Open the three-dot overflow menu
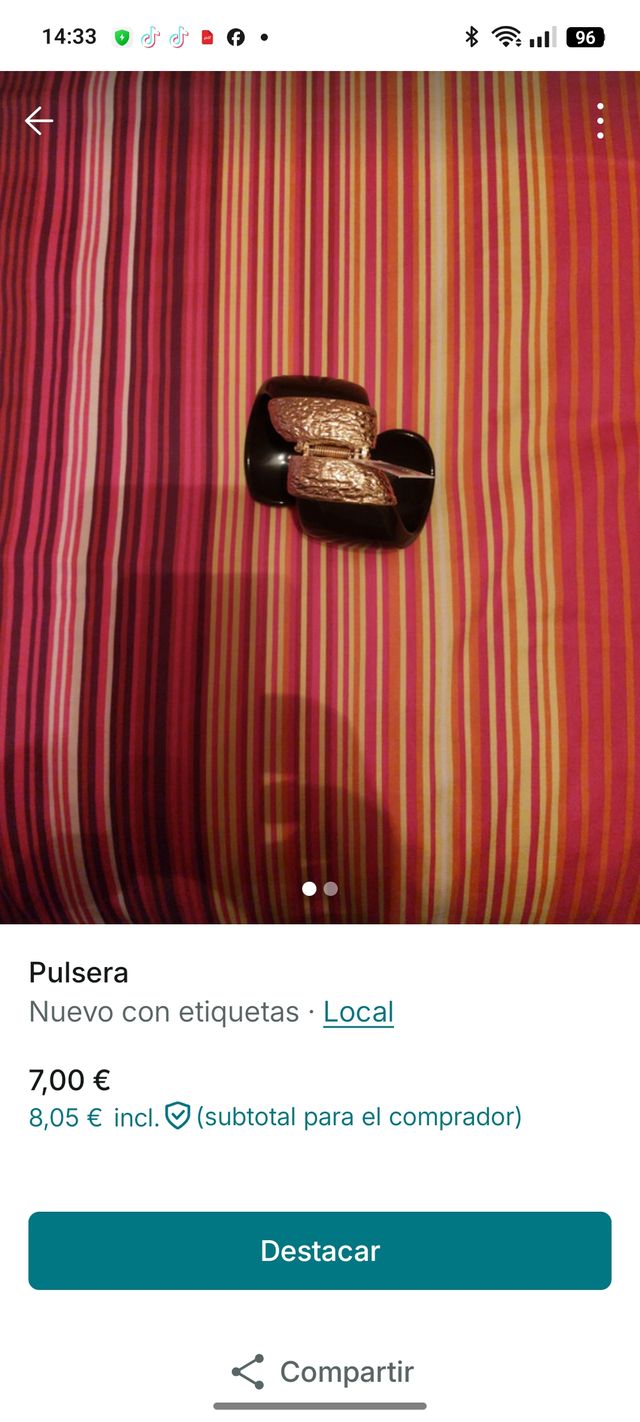 pos(600,121)
